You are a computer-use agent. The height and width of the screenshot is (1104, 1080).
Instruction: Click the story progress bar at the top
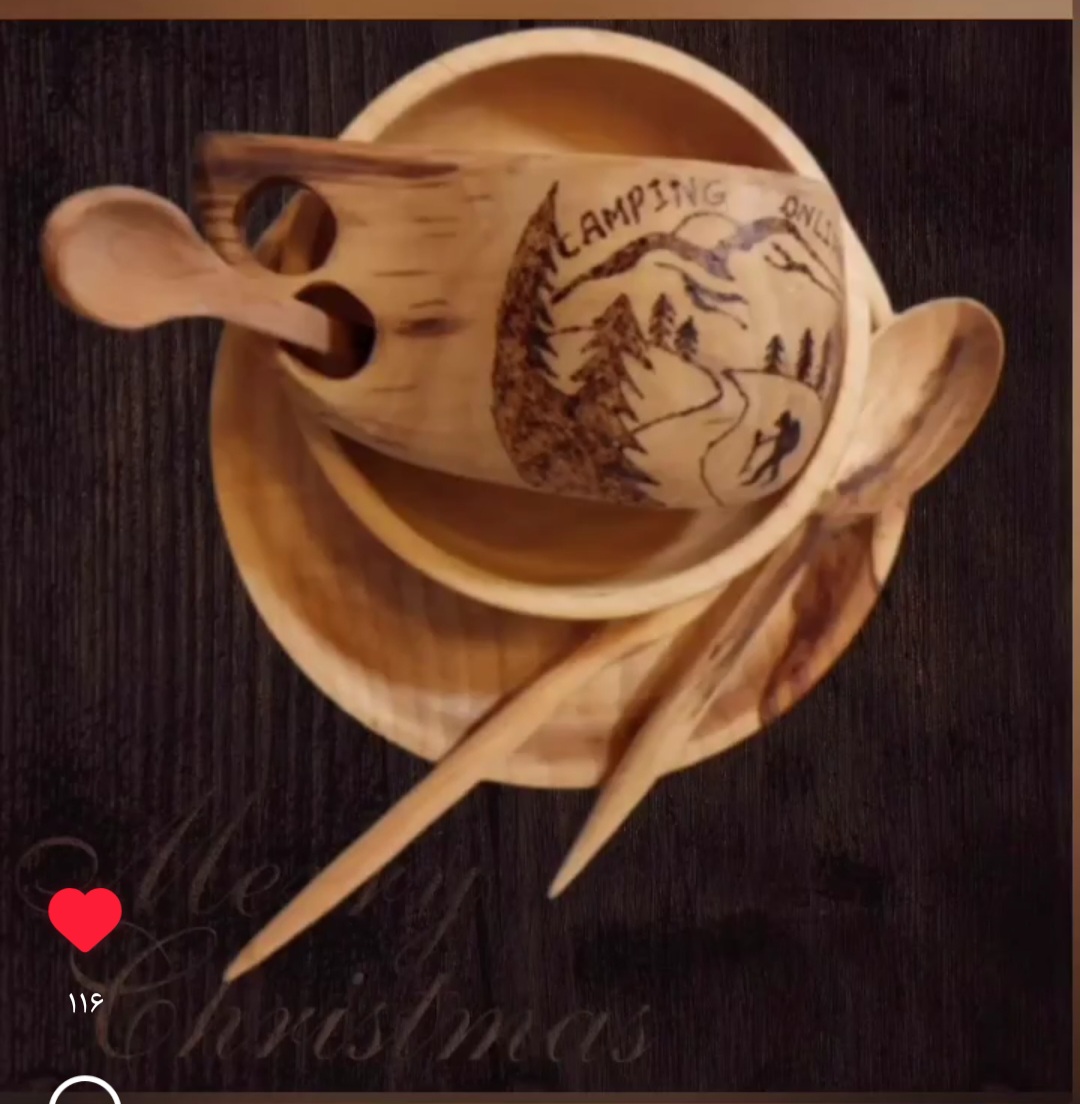540,5
